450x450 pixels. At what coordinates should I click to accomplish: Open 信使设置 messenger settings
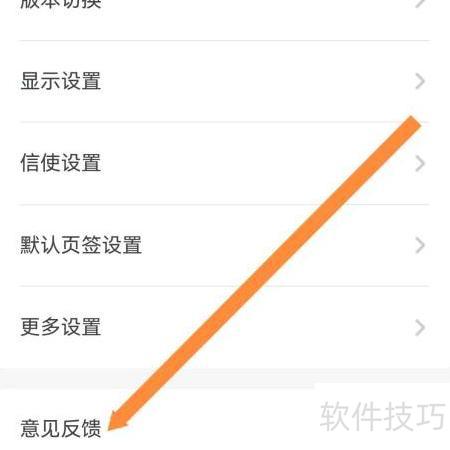coord(225,163)
